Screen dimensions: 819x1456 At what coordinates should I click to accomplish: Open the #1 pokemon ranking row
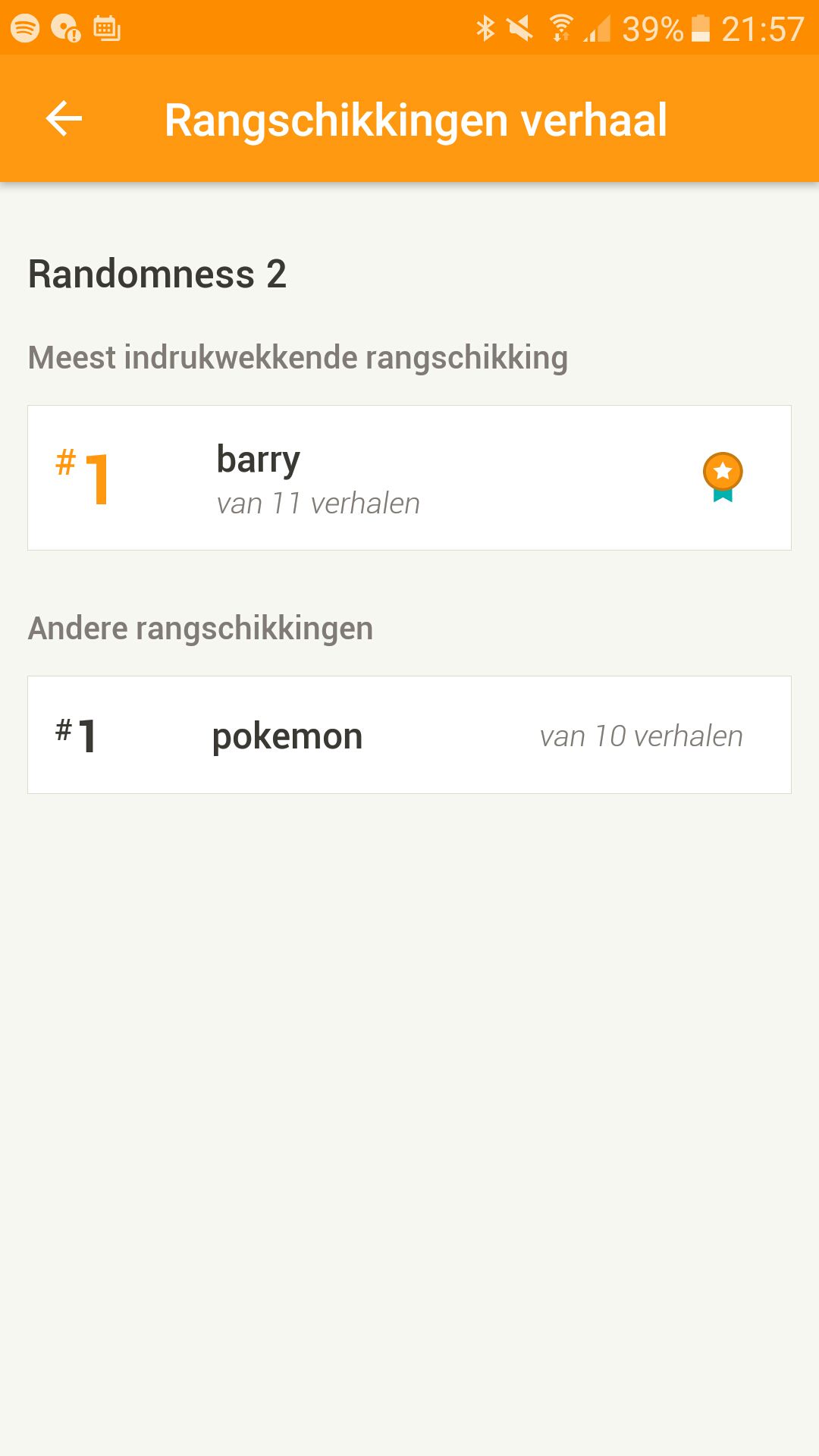[x=409, y=735]
